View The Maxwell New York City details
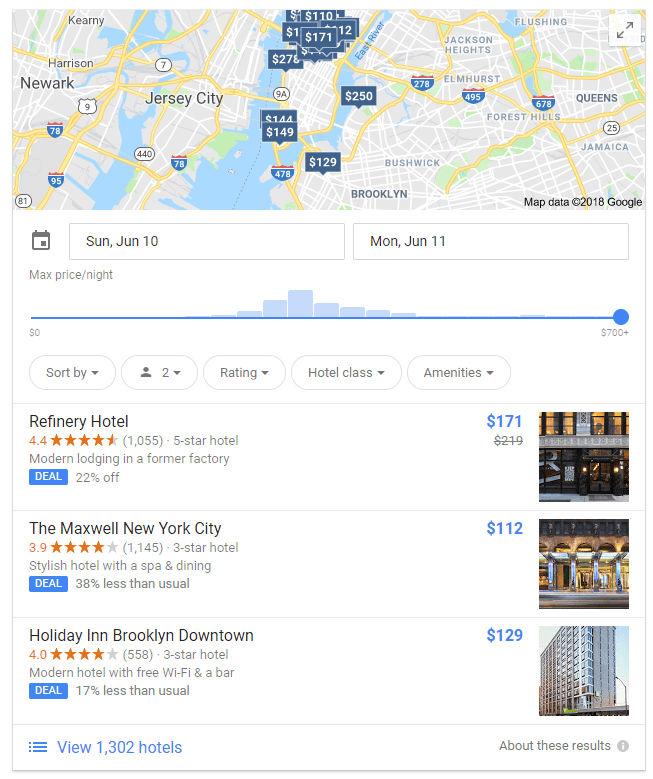This screenshot has width=653, height=779. tap(125, 529)
